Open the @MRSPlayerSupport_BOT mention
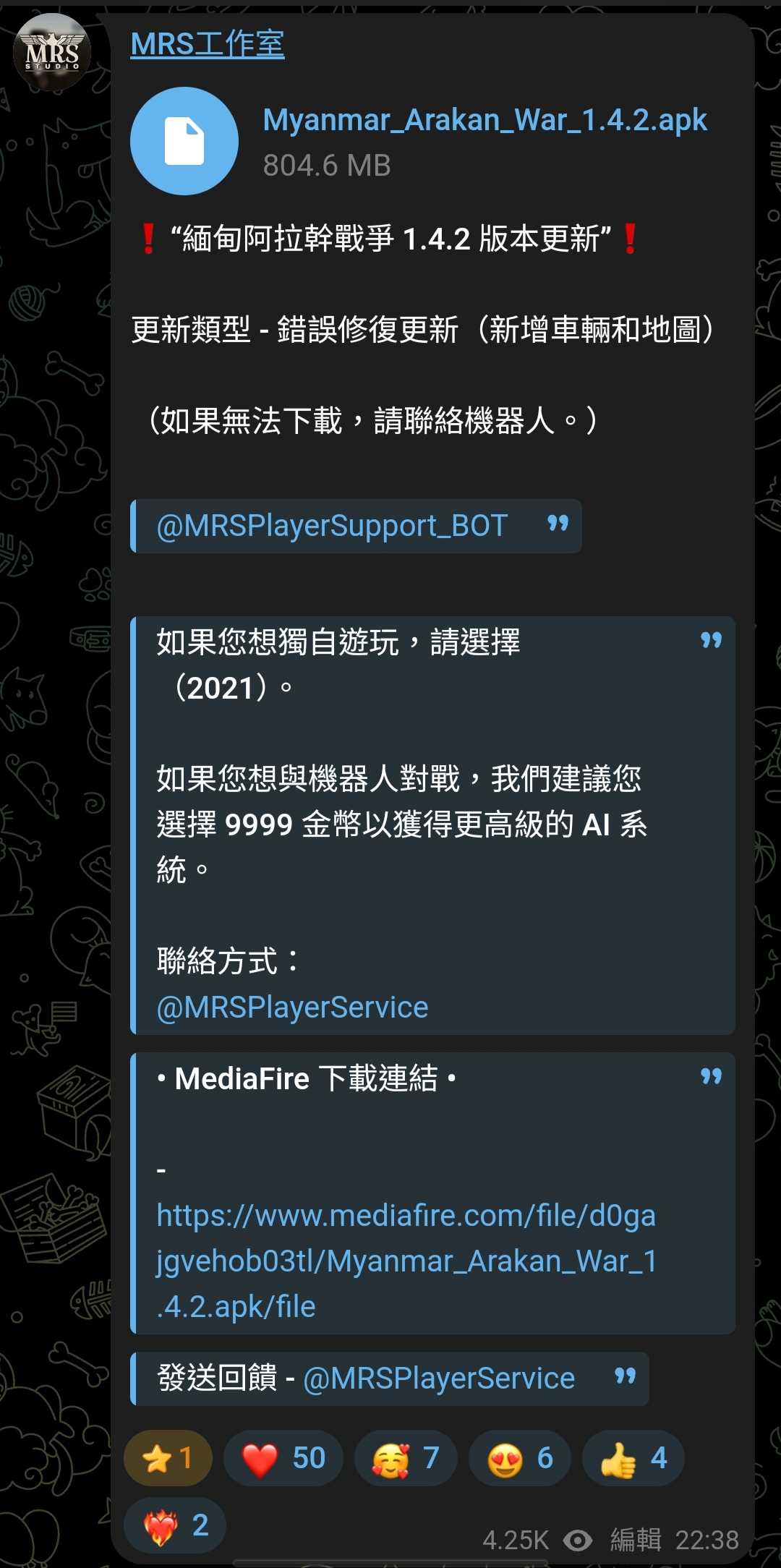The image size is (781, 1568). (x=332, y=526)
